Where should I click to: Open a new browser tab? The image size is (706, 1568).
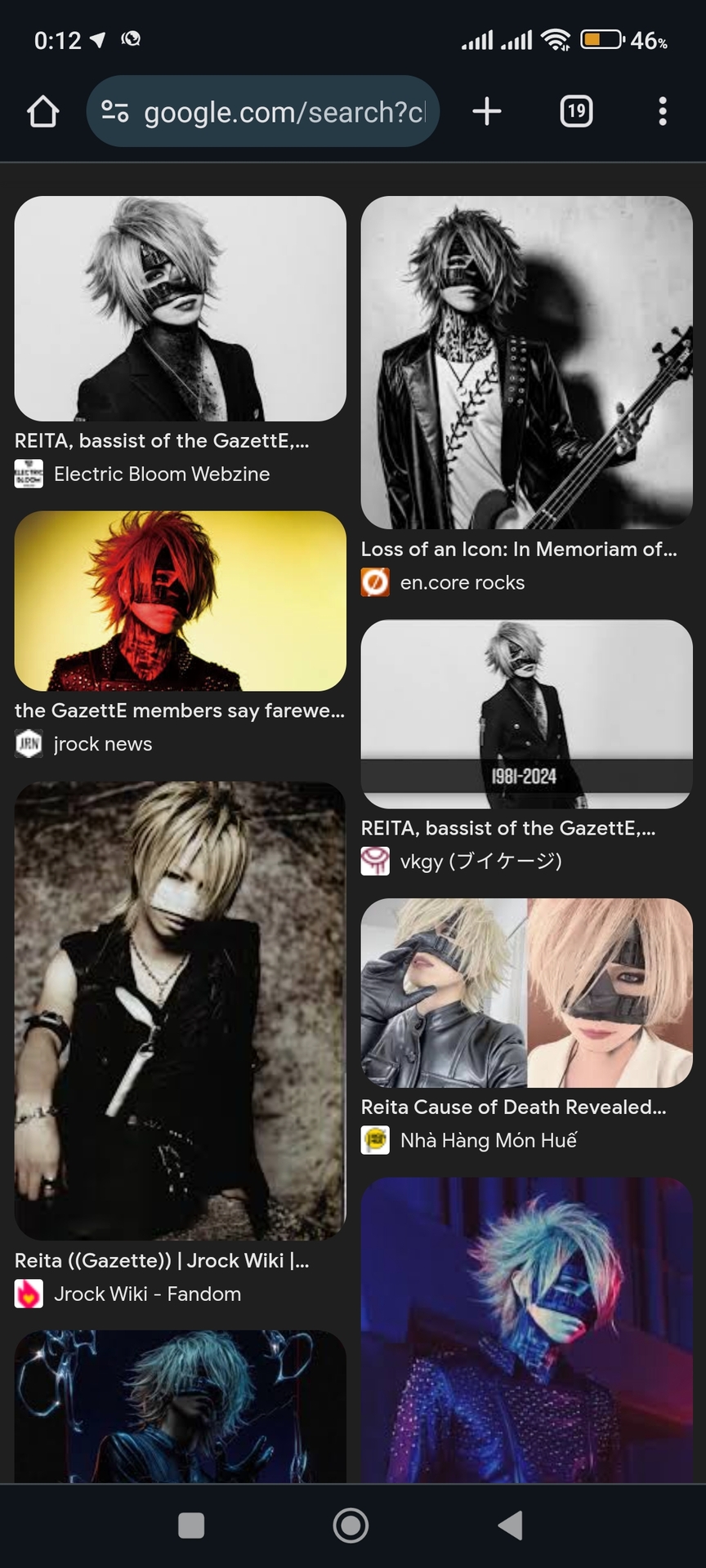487,112
